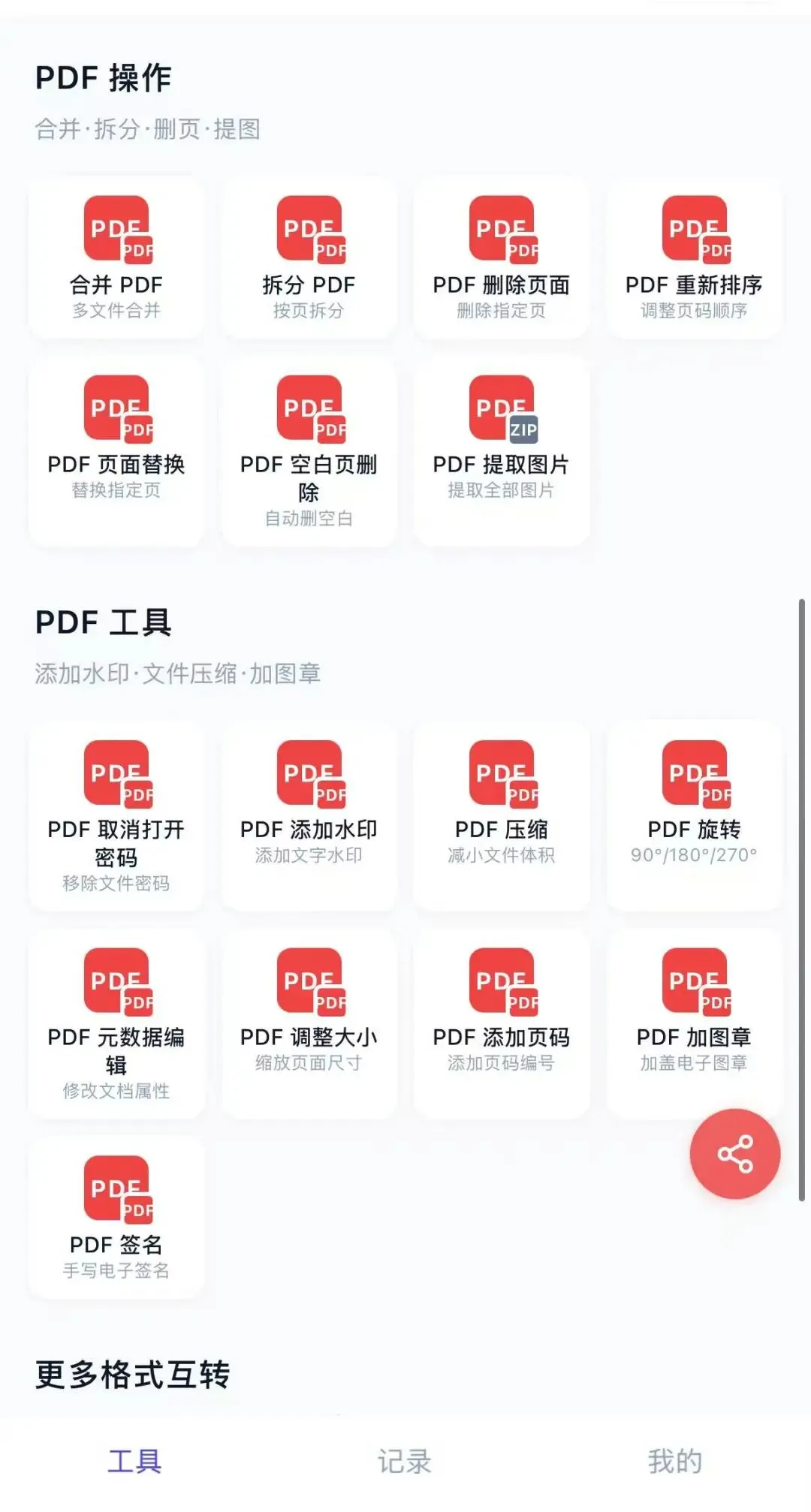Open PDF 添加页码
The height and width of the screenshot is (1512, 811).
(x=502, y=1024)
